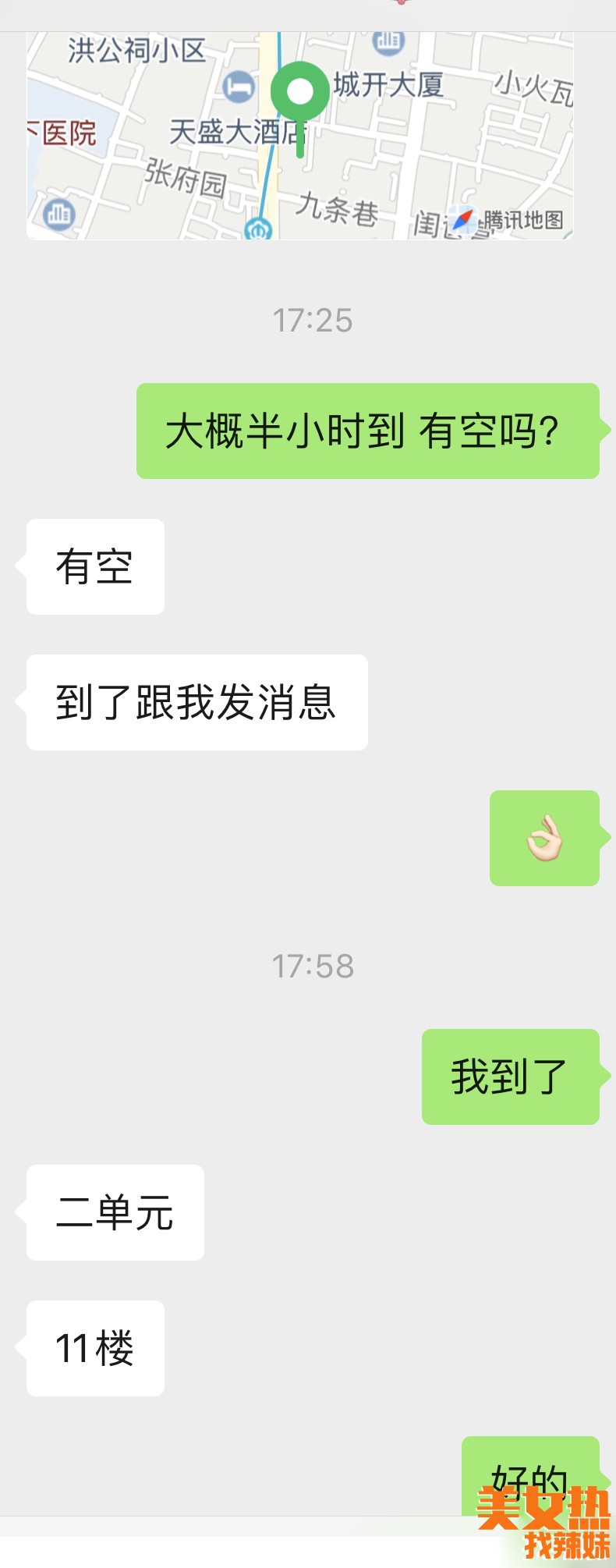616x1568 pixels.
Task: Open the shared location map card
Action: click(x=299, y=137)
